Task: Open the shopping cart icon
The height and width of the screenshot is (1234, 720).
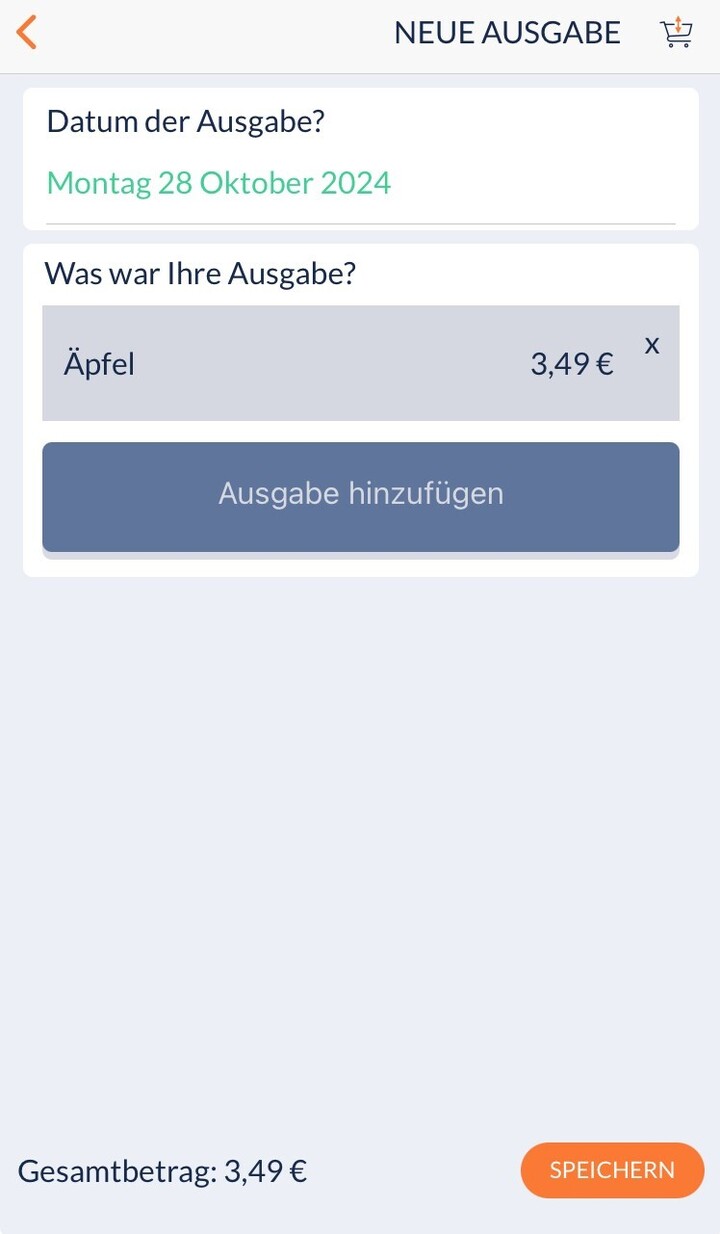Action: (x=677, y=32)
